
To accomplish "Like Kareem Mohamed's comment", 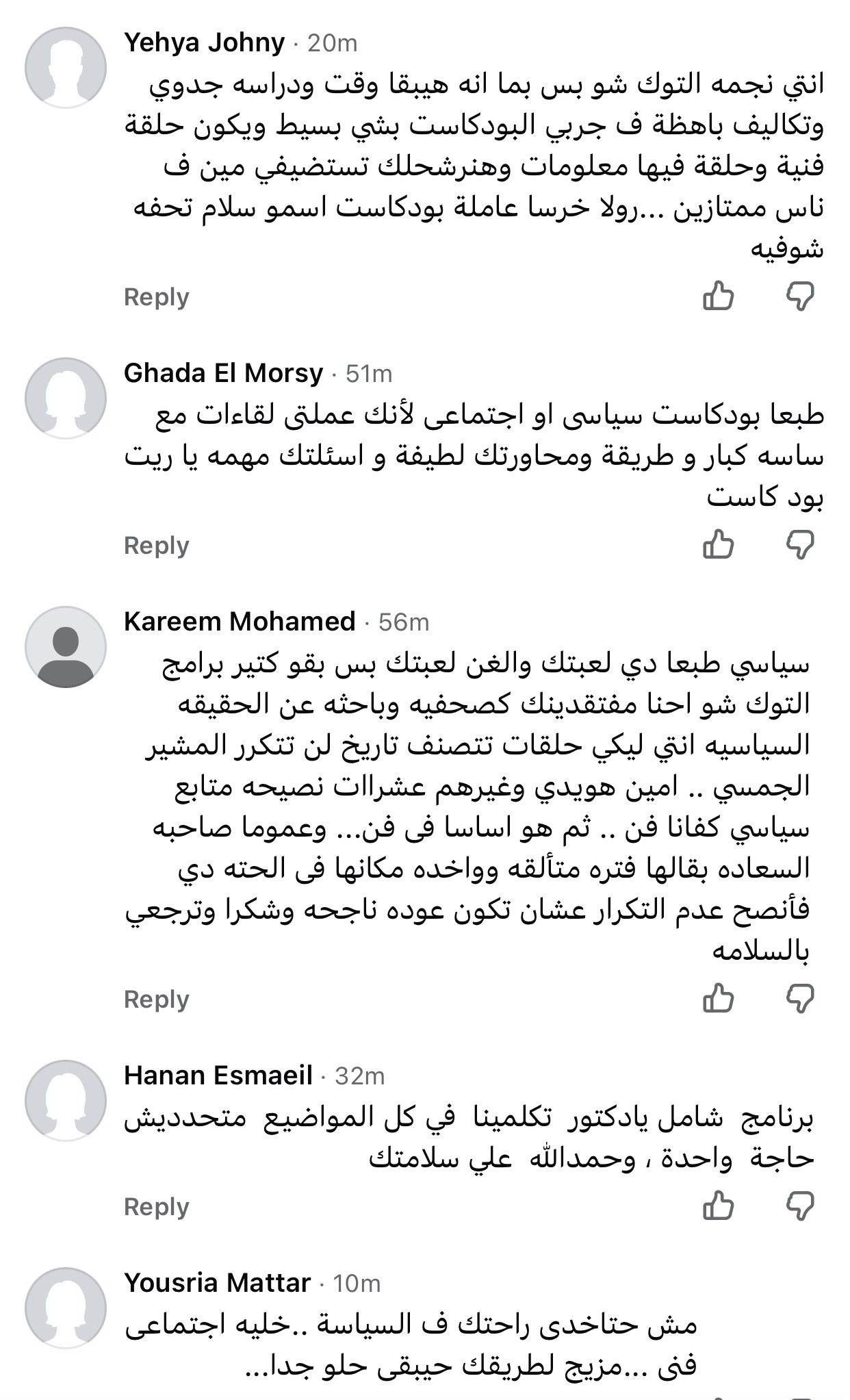I will [718, 998].
